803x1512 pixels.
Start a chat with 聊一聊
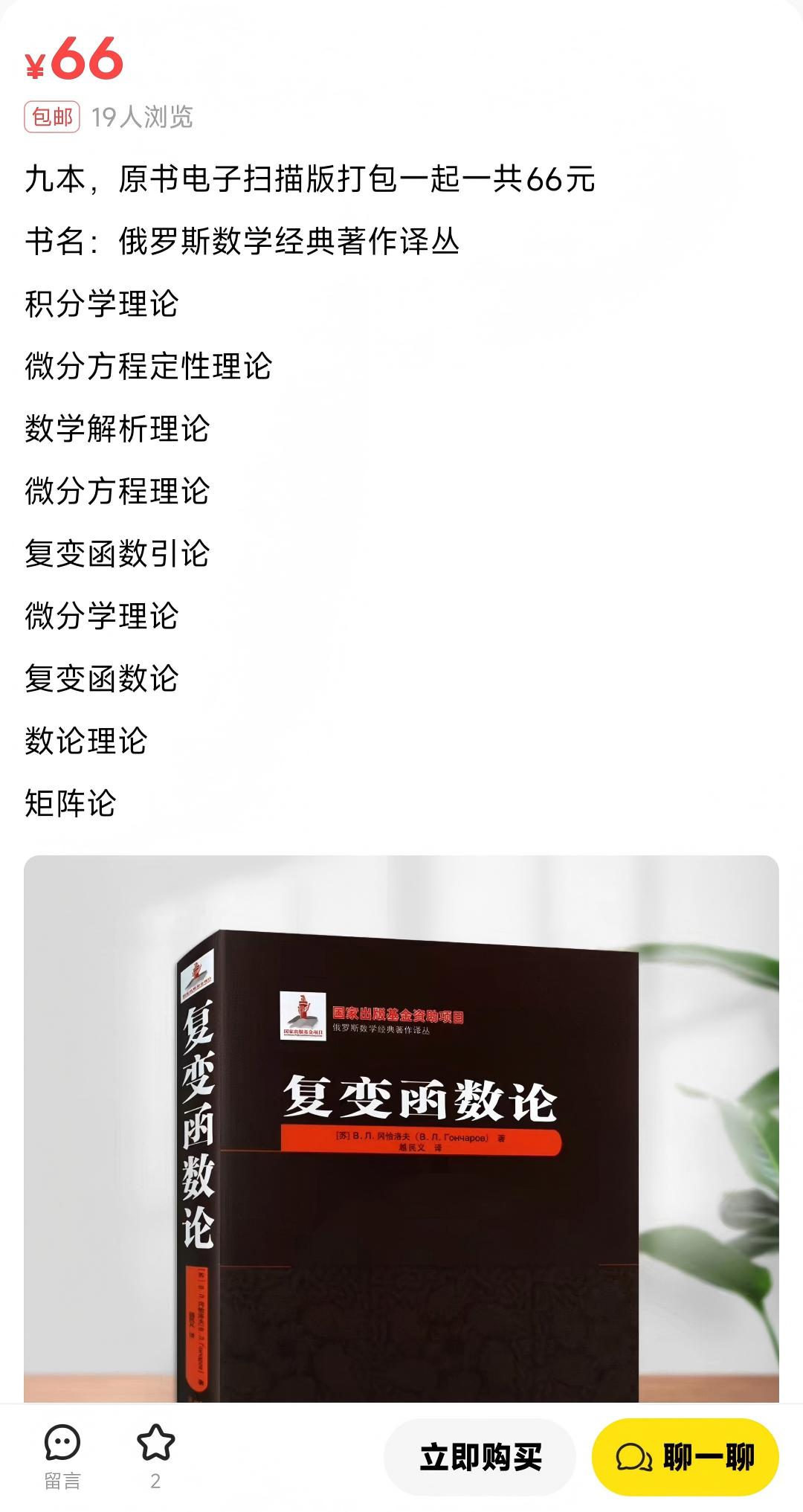(x=685, y=1456)
